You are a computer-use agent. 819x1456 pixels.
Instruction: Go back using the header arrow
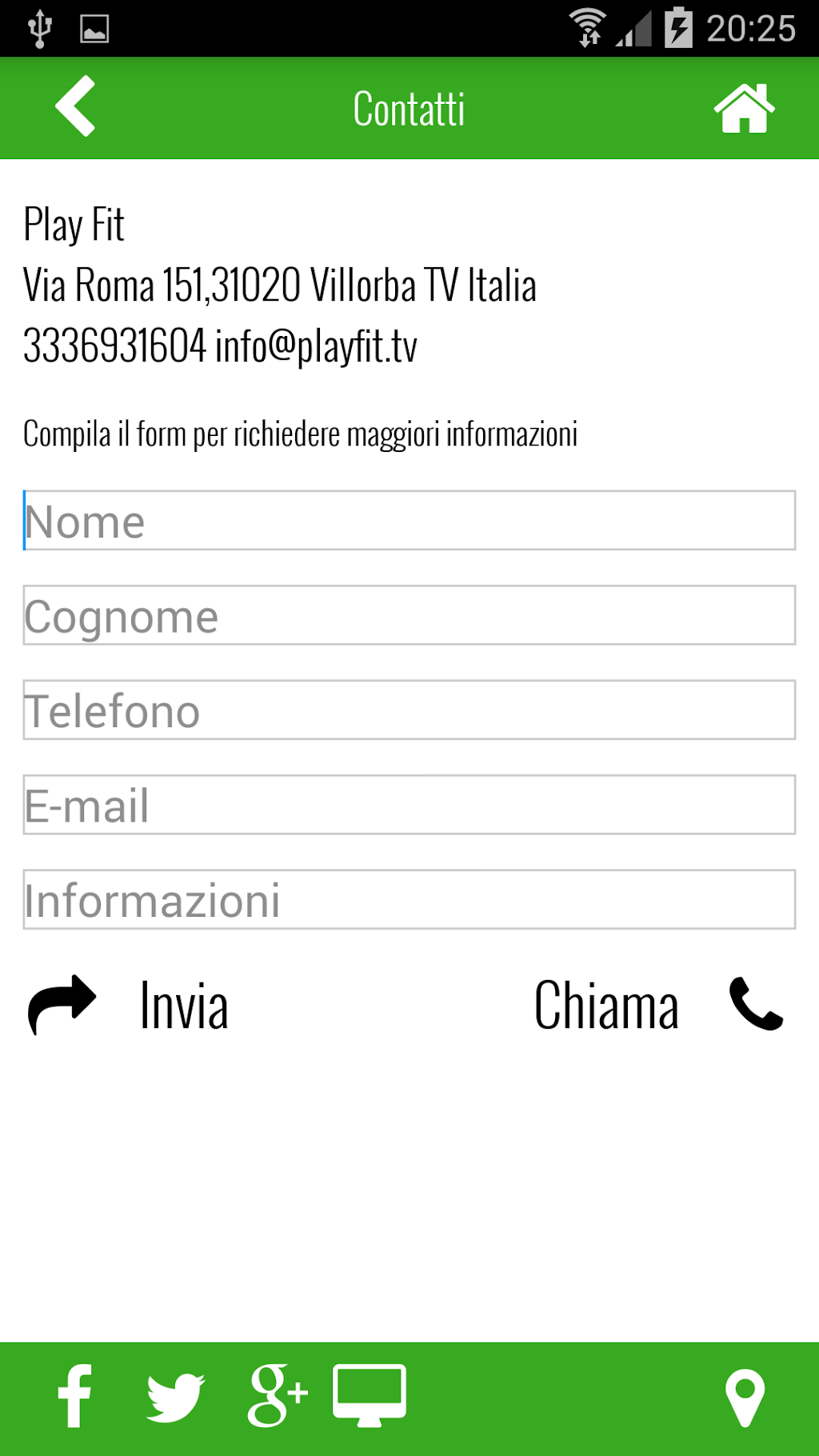pyautogui.click(x=75, y=106)
